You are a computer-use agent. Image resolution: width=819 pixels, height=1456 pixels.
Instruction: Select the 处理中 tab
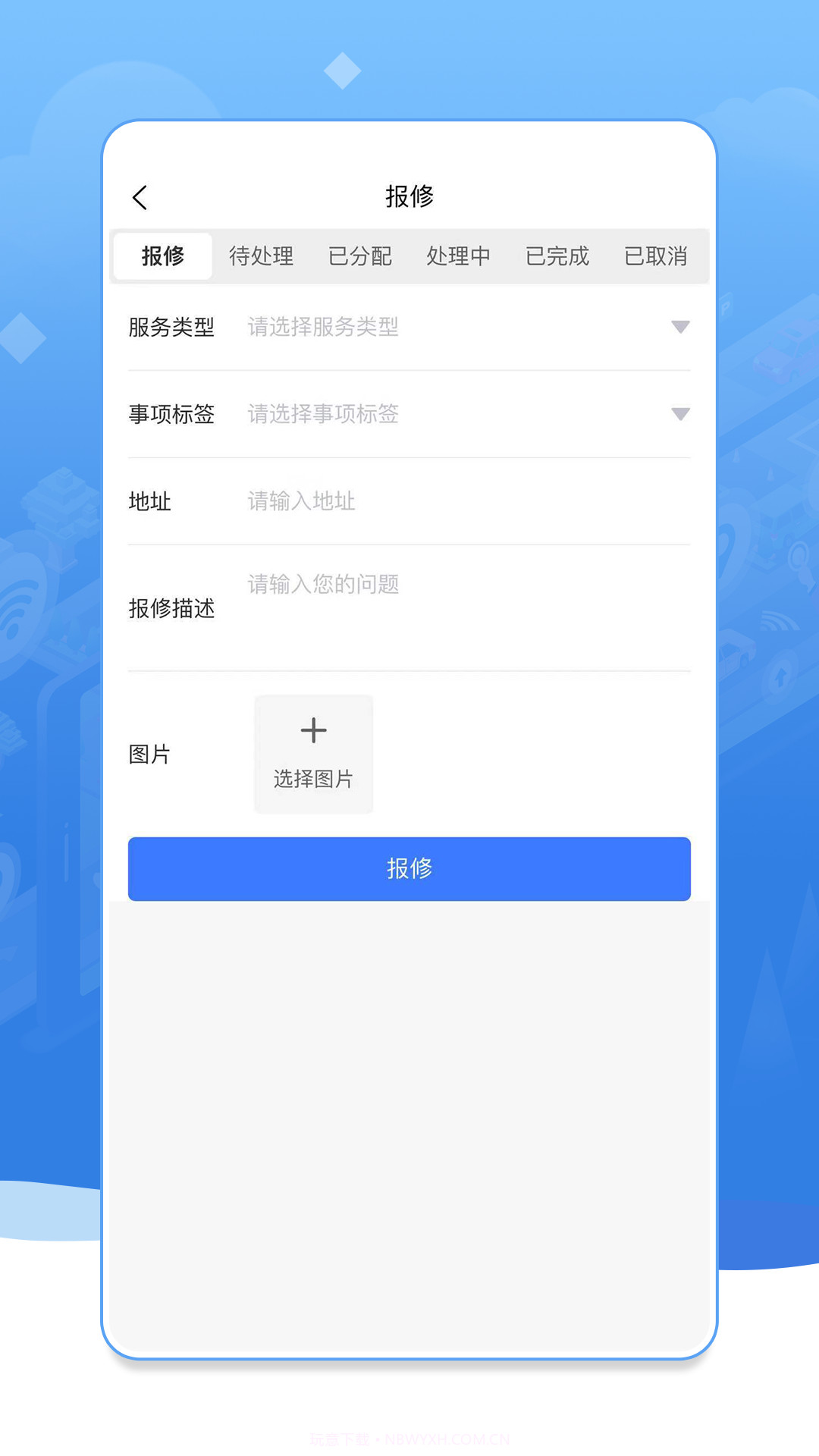click(x=459, y=257)
